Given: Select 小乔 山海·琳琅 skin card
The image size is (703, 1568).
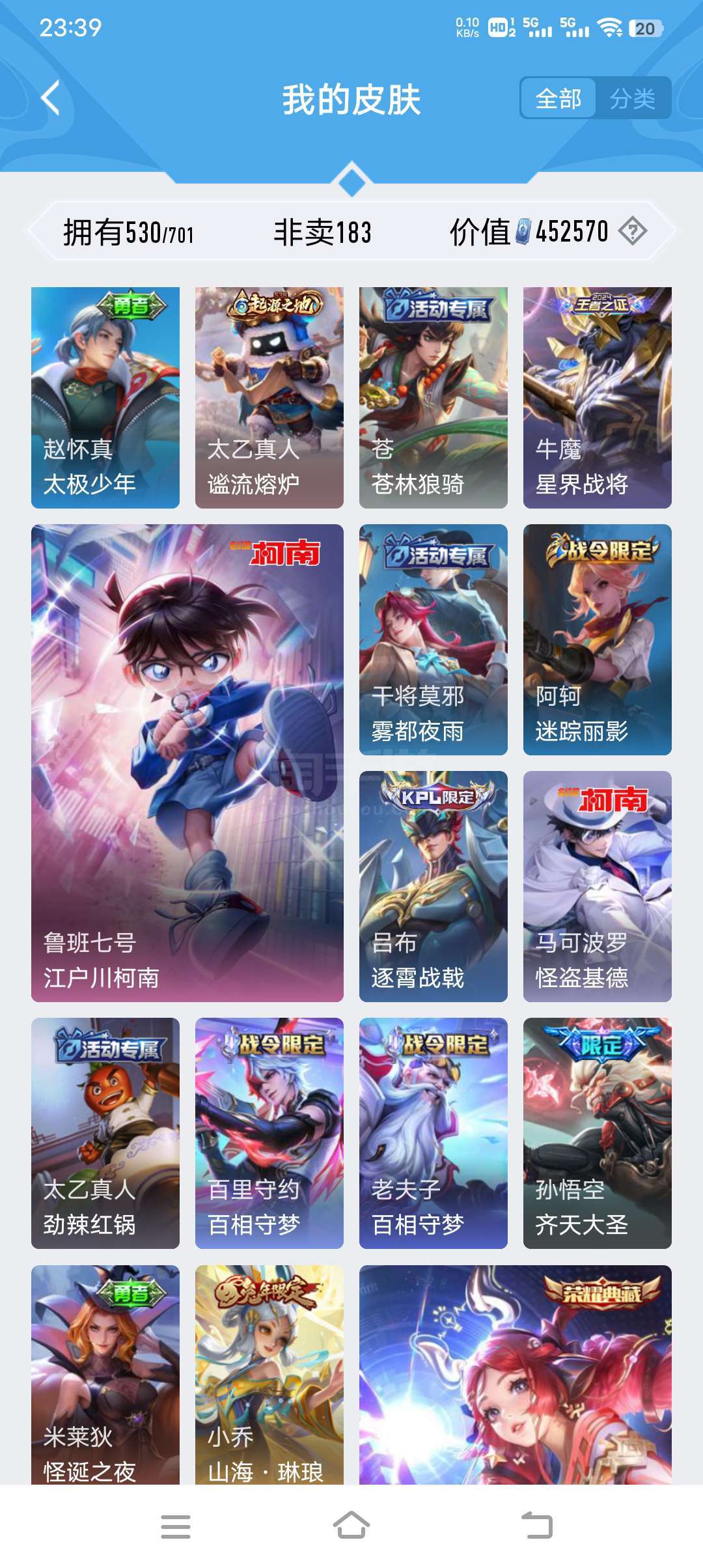Looking at the screenshot, I should (x=269, y=1375).
